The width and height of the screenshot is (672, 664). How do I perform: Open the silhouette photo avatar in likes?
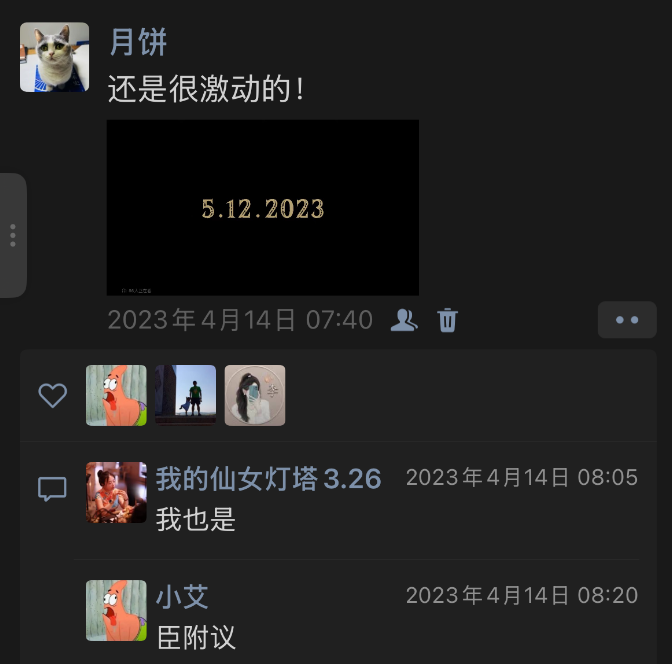[x=185, y=395]
